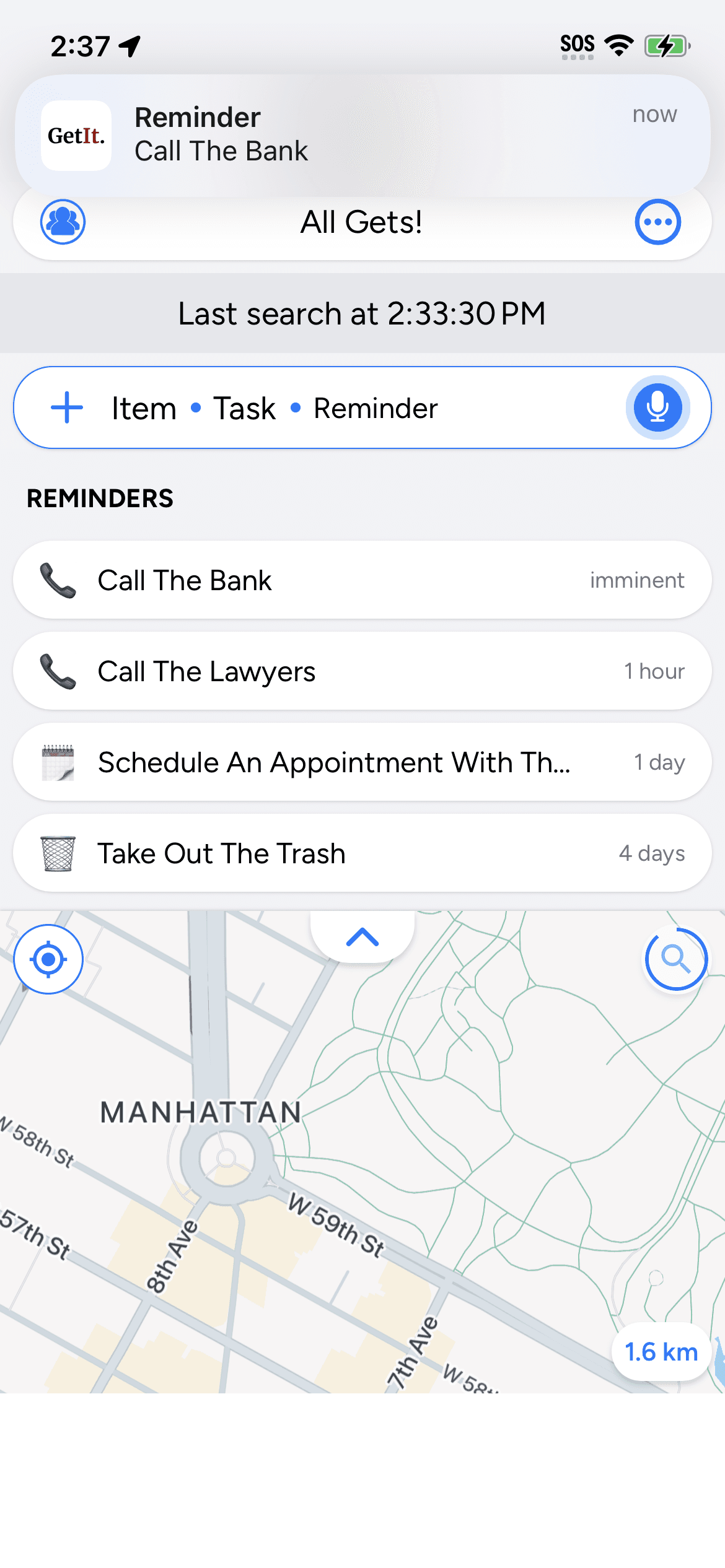This screenshot has width=725, height=1568.
Task: Tap the calendar icon on the appointment reminder
Action: click(59, 762)
